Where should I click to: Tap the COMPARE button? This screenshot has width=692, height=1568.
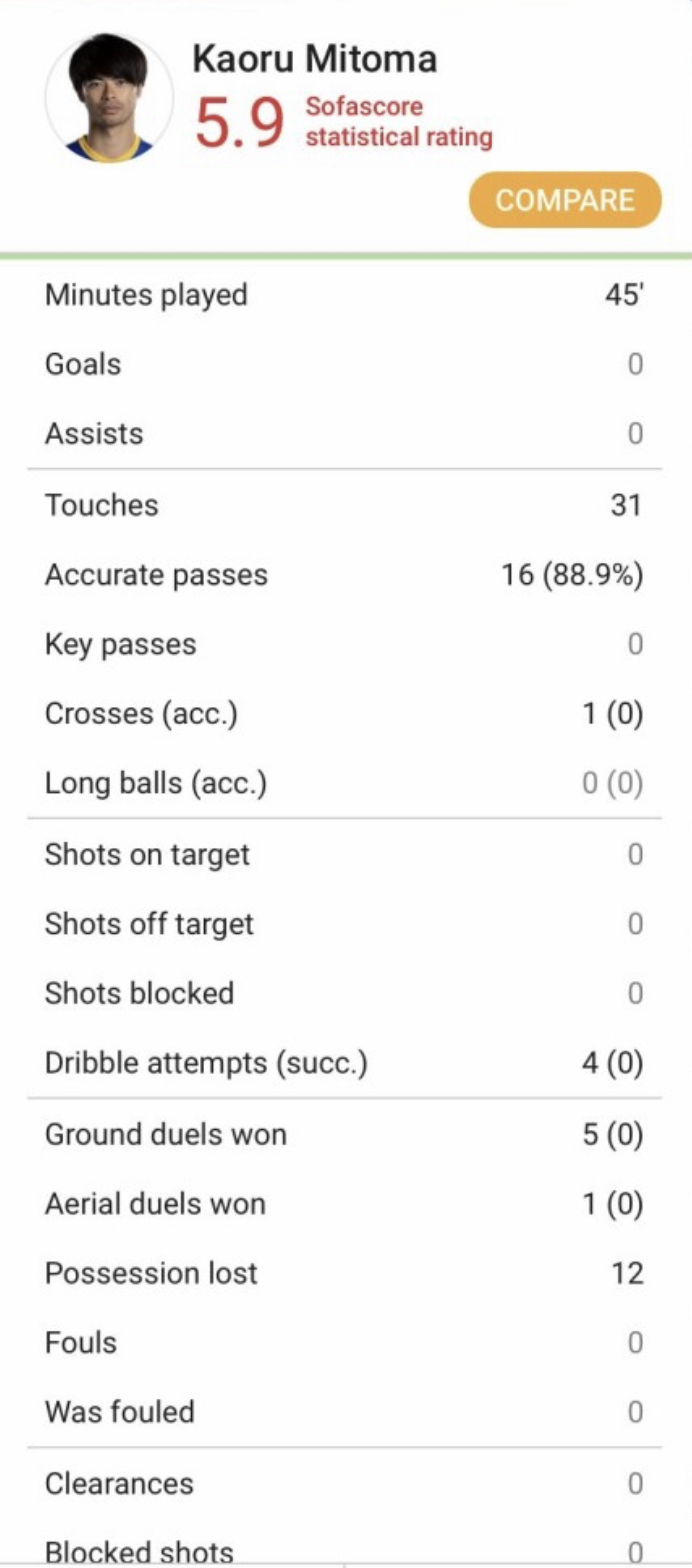(x=565, y=200)
